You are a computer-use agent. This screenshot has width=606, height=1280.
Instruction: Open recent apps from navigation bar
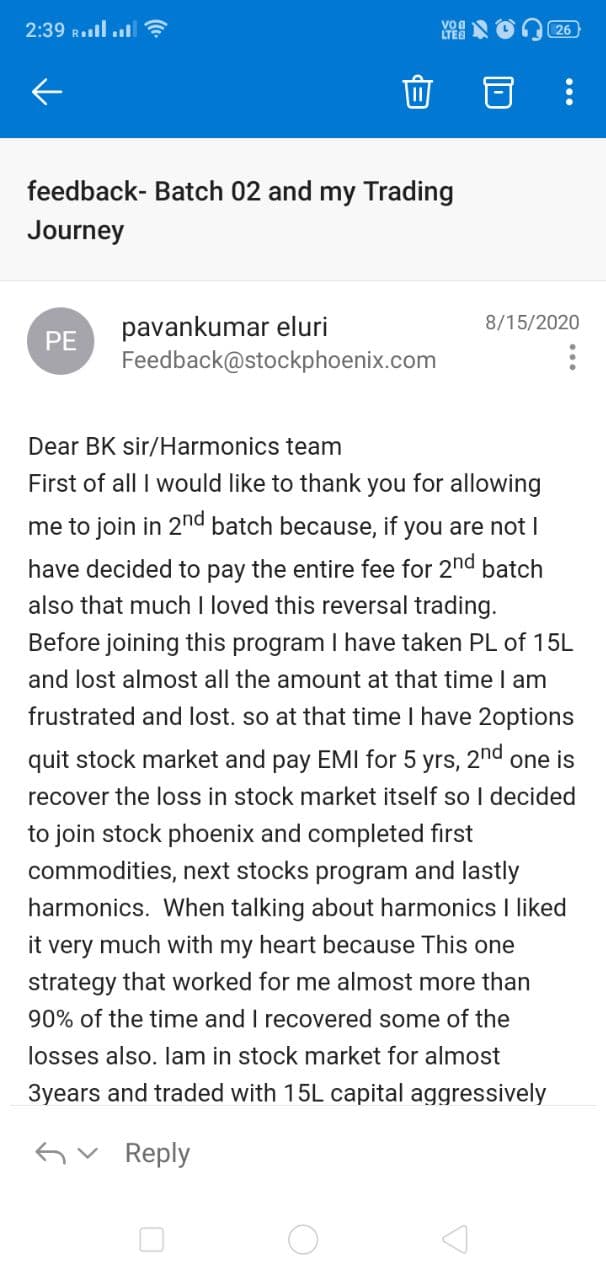tap(152, 1240)
